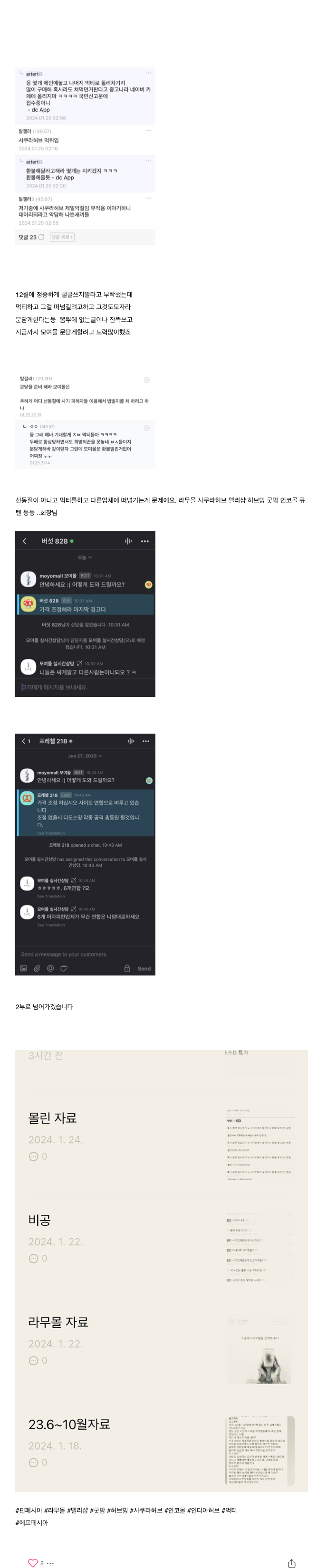View the 버섯 828 chat screenshot image
This screenshot has height=1568, width=336.
(85, 613)
